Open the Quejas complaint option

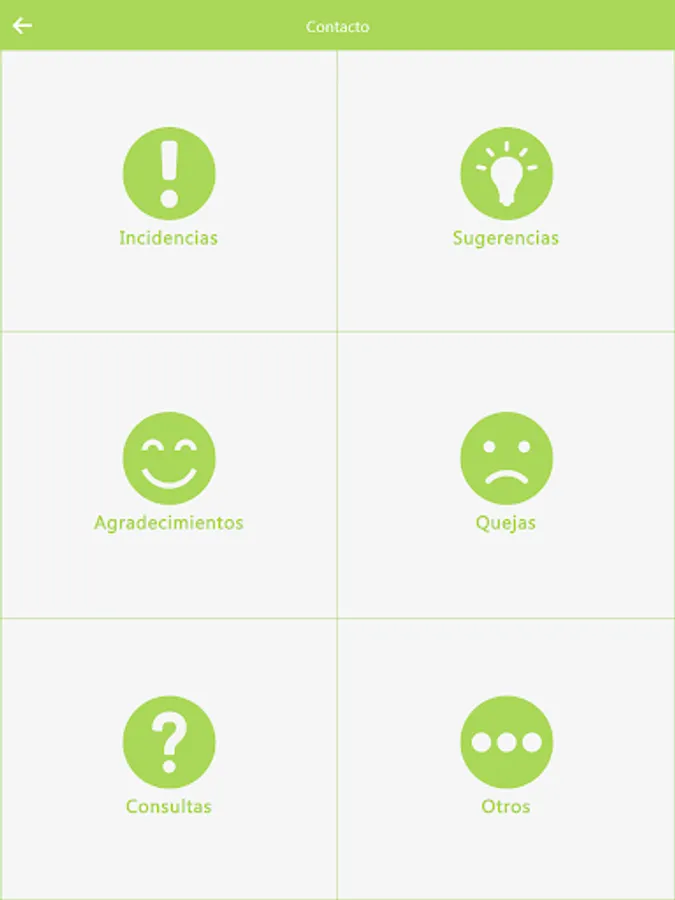(x=506, y=459)
